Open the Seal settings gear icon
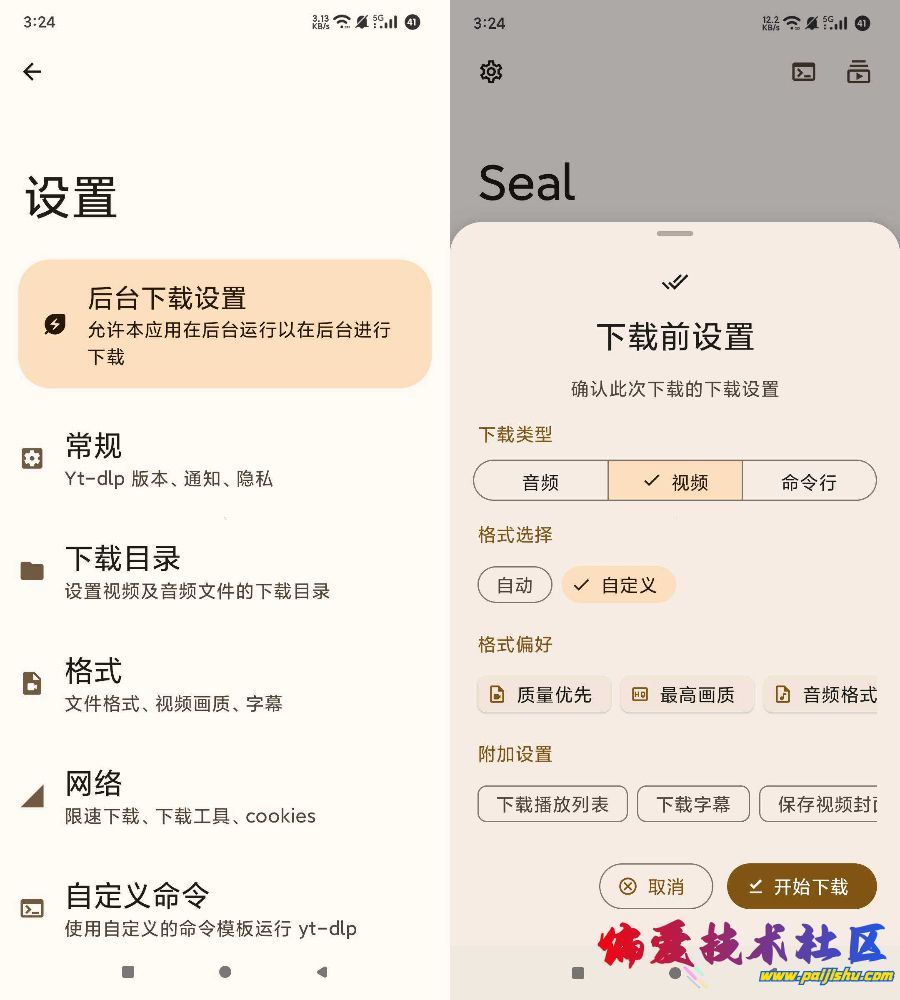 coord(491,71)
